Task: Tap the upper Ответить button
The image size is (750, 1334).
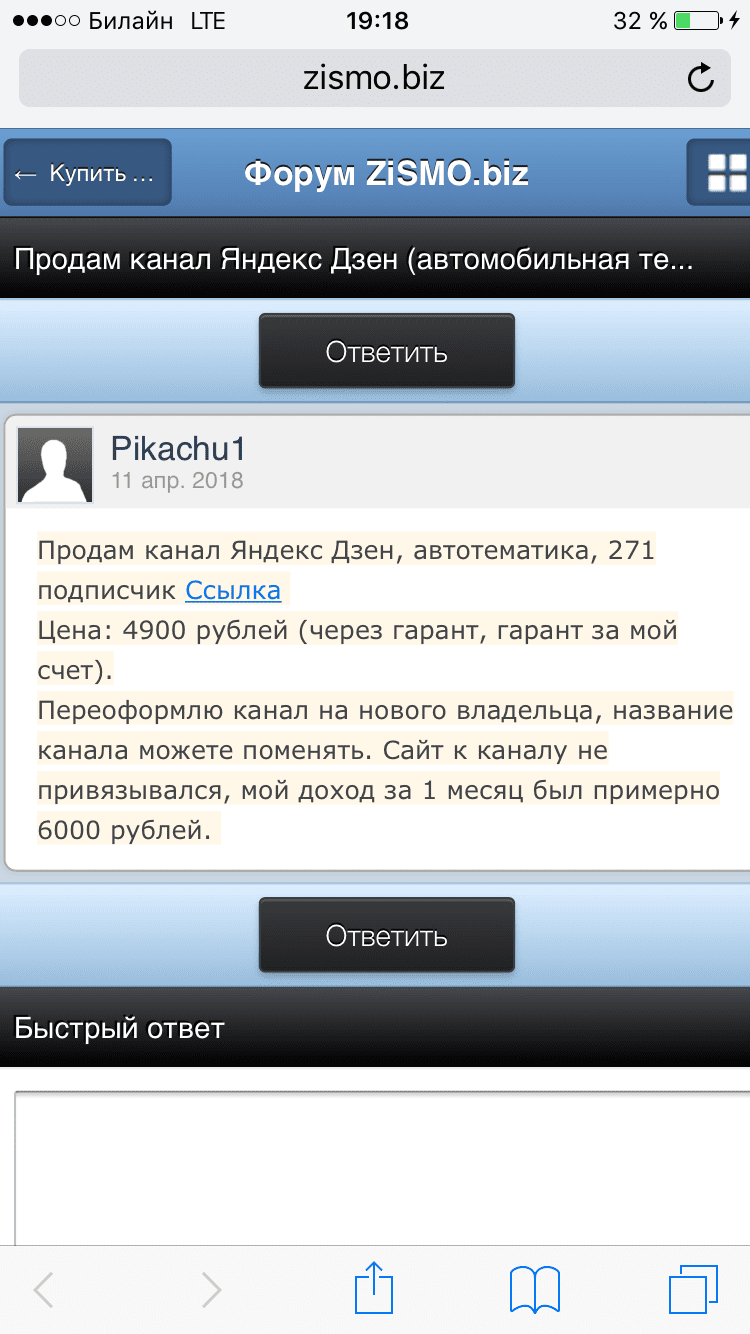Action: [x=386, y=351]
